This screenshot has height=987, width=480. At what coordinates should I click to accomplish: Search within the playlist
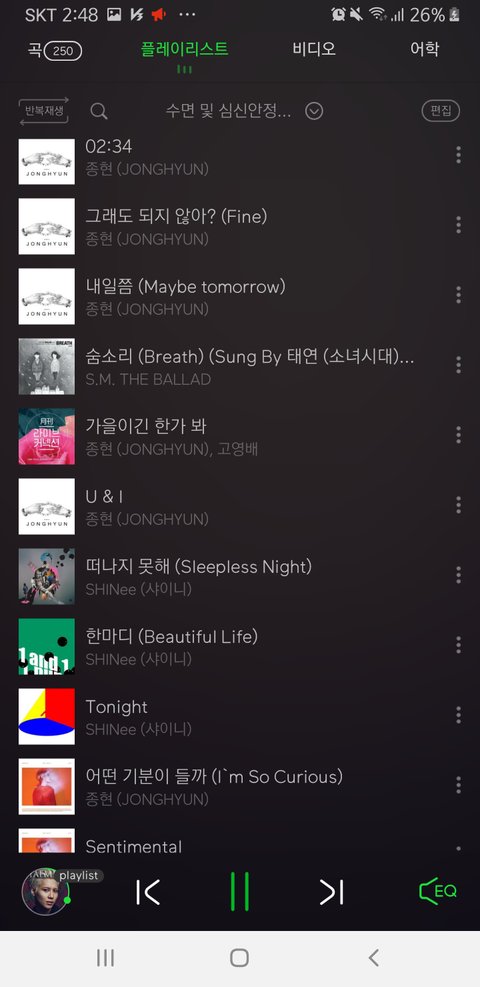point(99,111)
